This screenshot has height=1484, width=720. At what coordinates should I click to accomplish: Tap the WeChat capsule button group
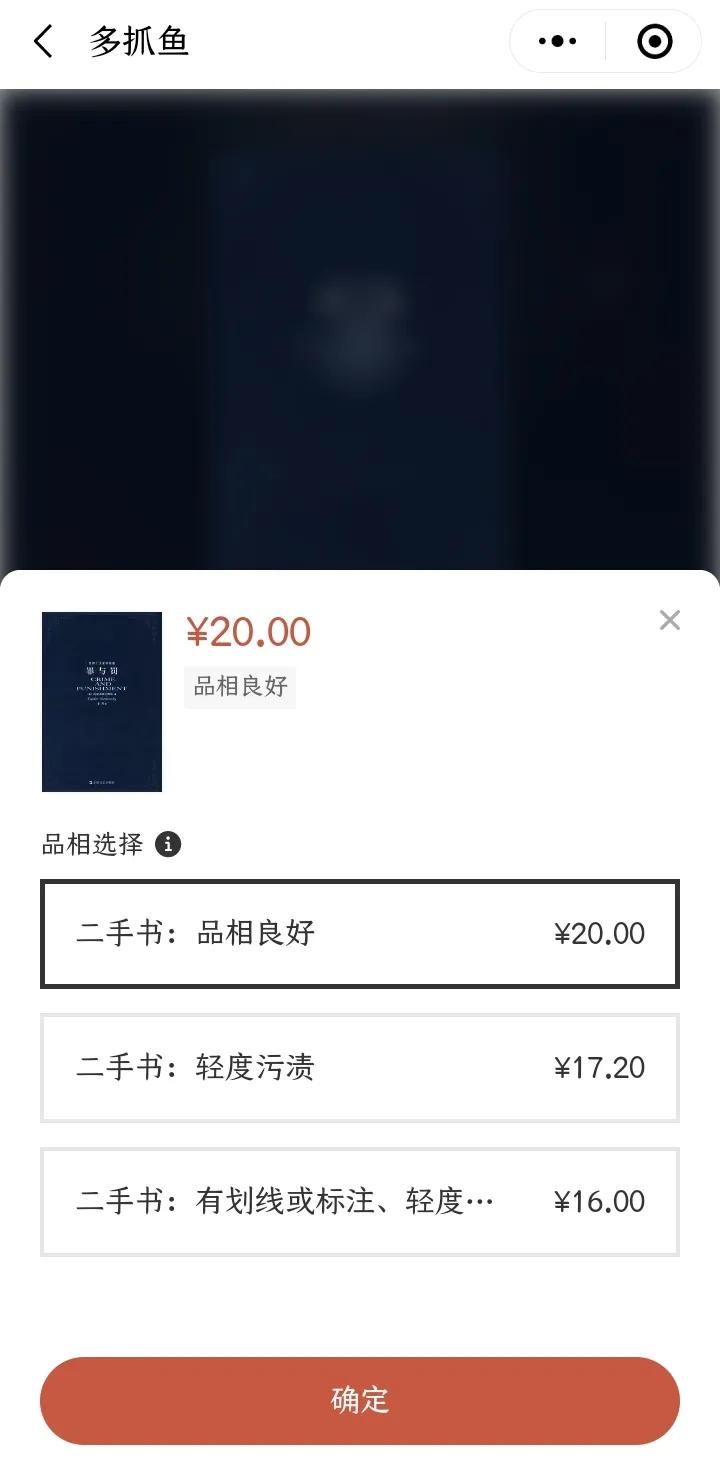(605, 41)
